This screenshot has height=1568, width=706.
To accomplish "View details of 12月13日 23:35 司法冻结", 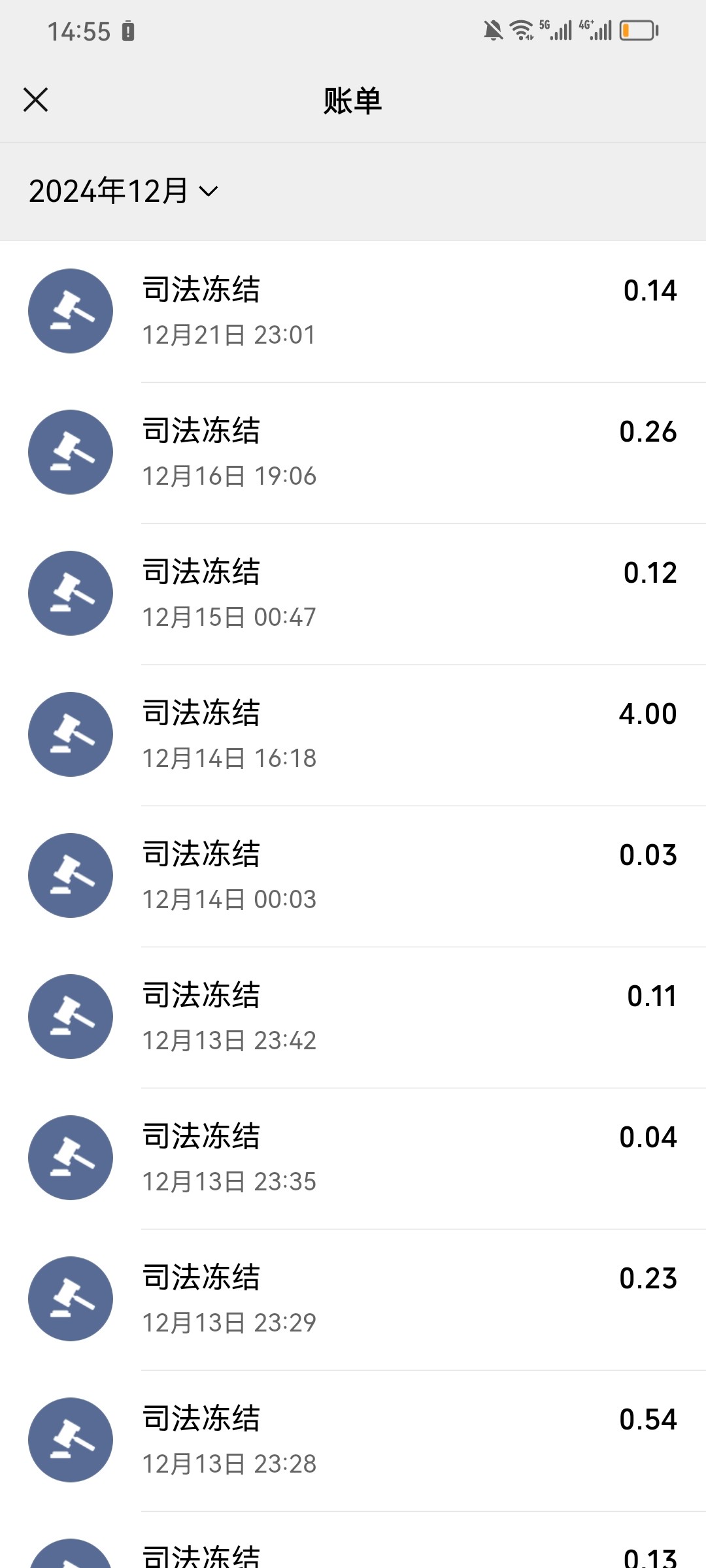I will click(x=353, y=1158).
